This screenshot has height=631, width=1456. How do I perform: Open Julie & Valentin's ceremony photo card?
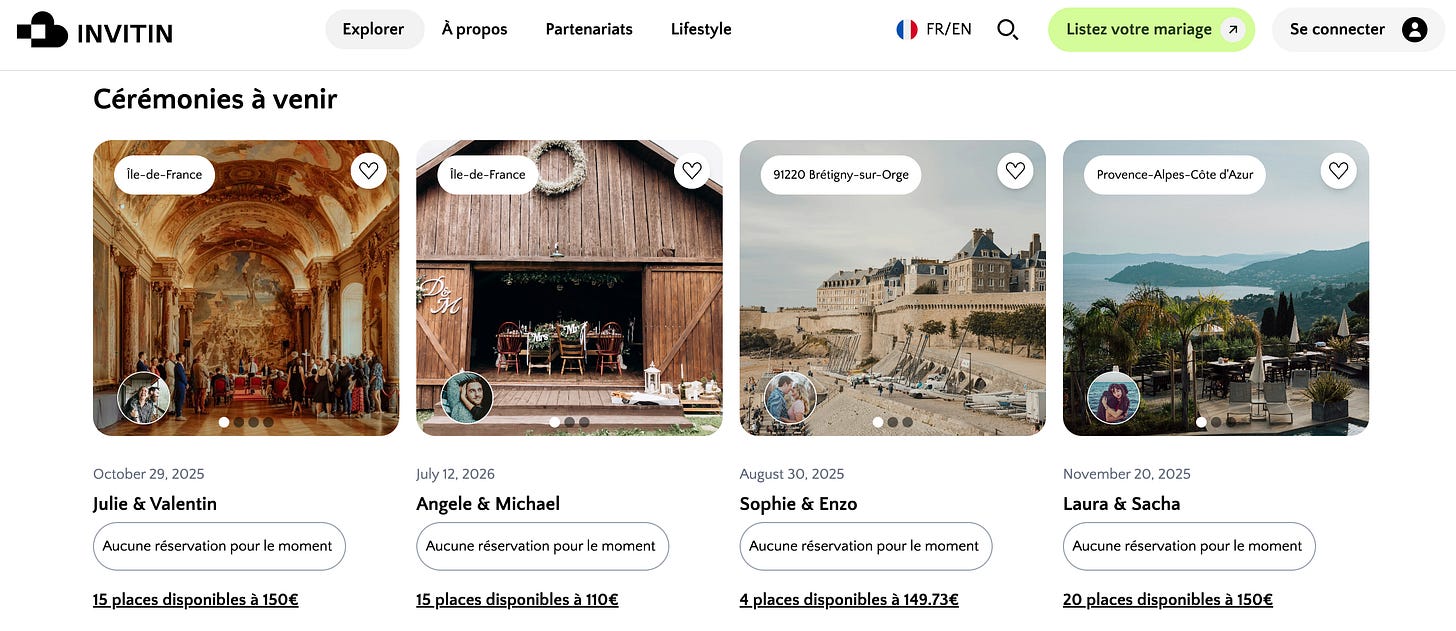click(246, 300)
